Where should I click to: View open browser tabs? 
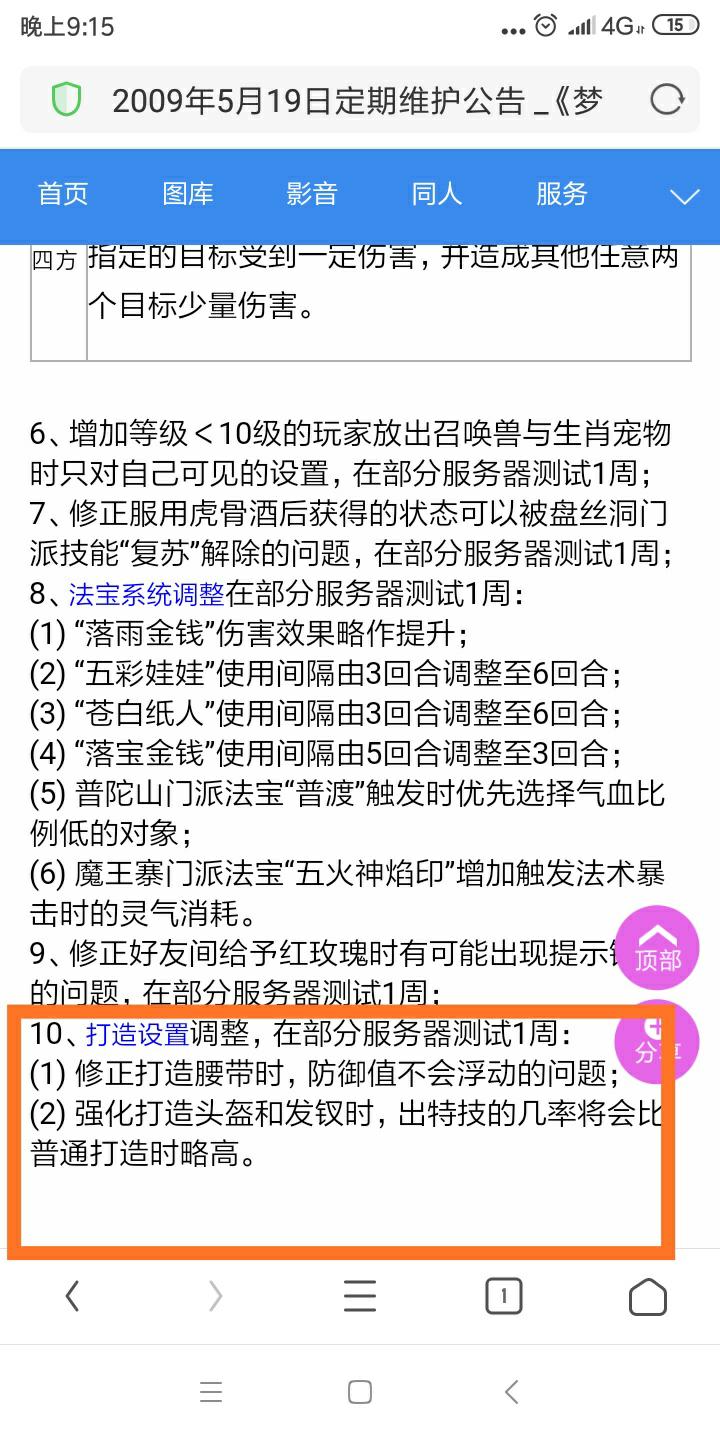click(x=503, y=1297)
